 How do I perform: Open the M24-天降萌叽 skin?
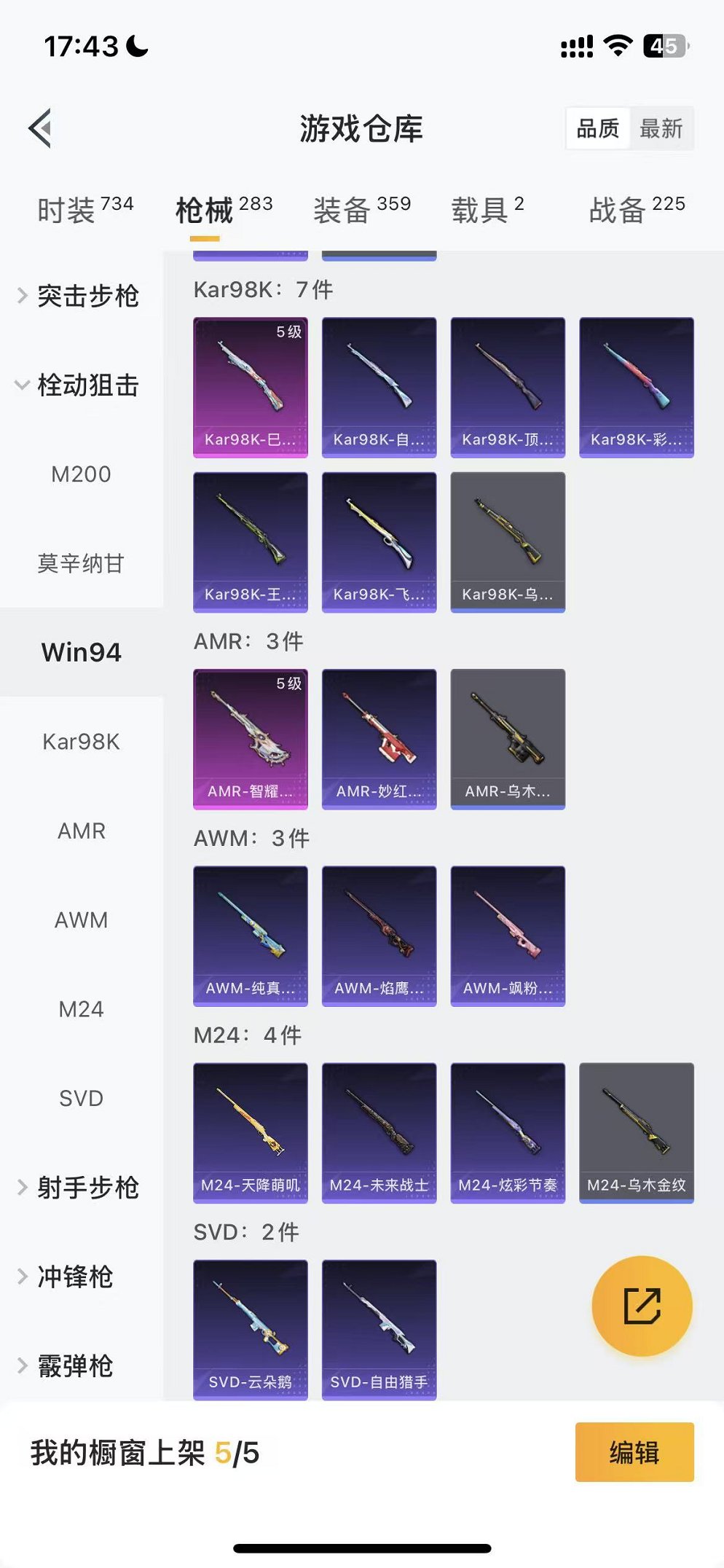pyautogui.click(x=250, y=1133)
